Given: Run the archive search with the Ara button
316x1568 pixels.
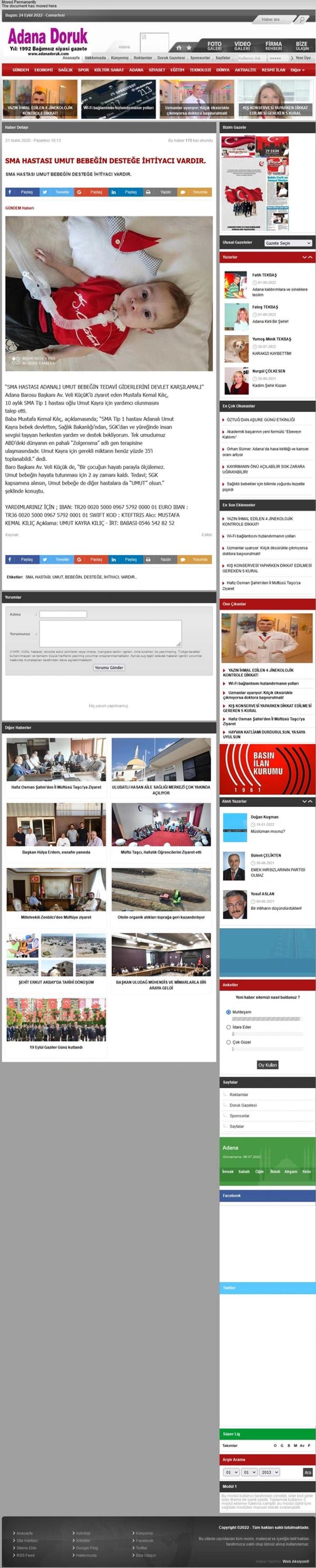Looking at the screenshot, I should pos(308,1473).
